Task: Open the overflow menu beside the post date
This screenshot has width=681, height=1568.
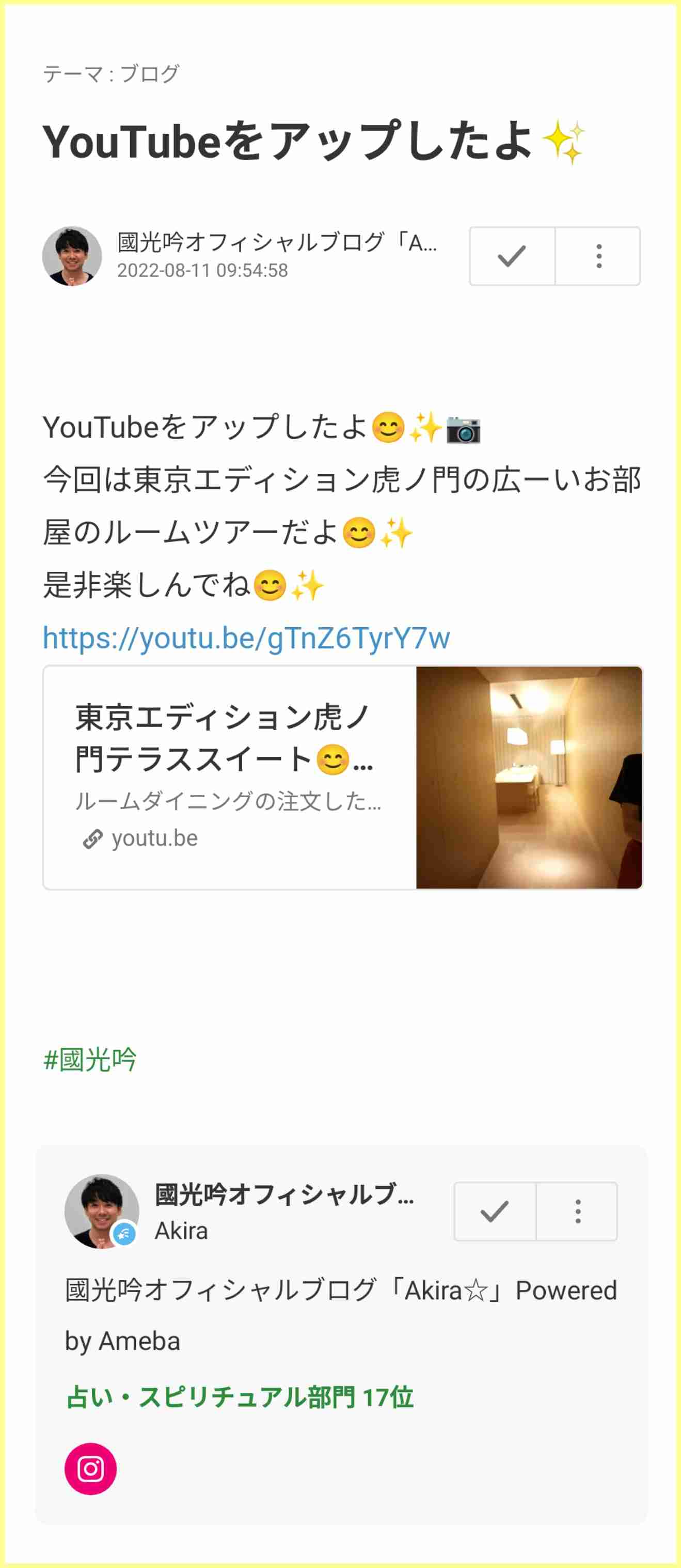Action: pyautogui.click(x=598, y=256)
